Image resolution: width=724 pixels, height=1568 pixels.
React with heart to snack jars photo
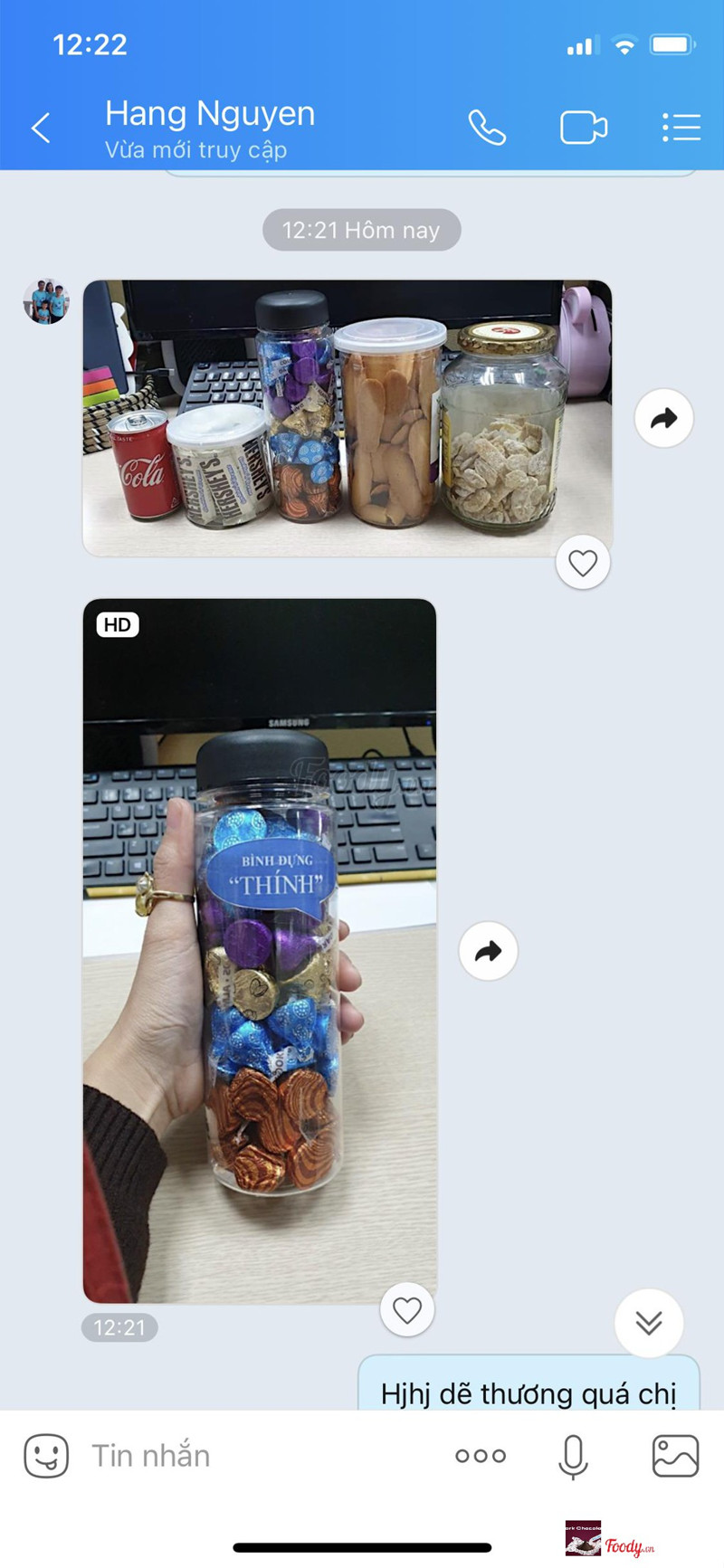[583, 563]
